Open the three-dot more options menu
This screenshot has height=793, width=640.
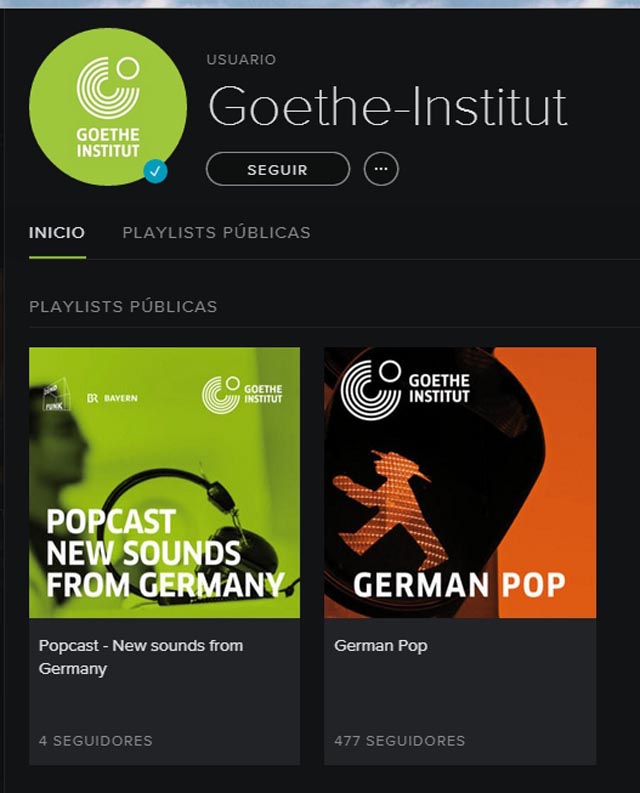381,170
